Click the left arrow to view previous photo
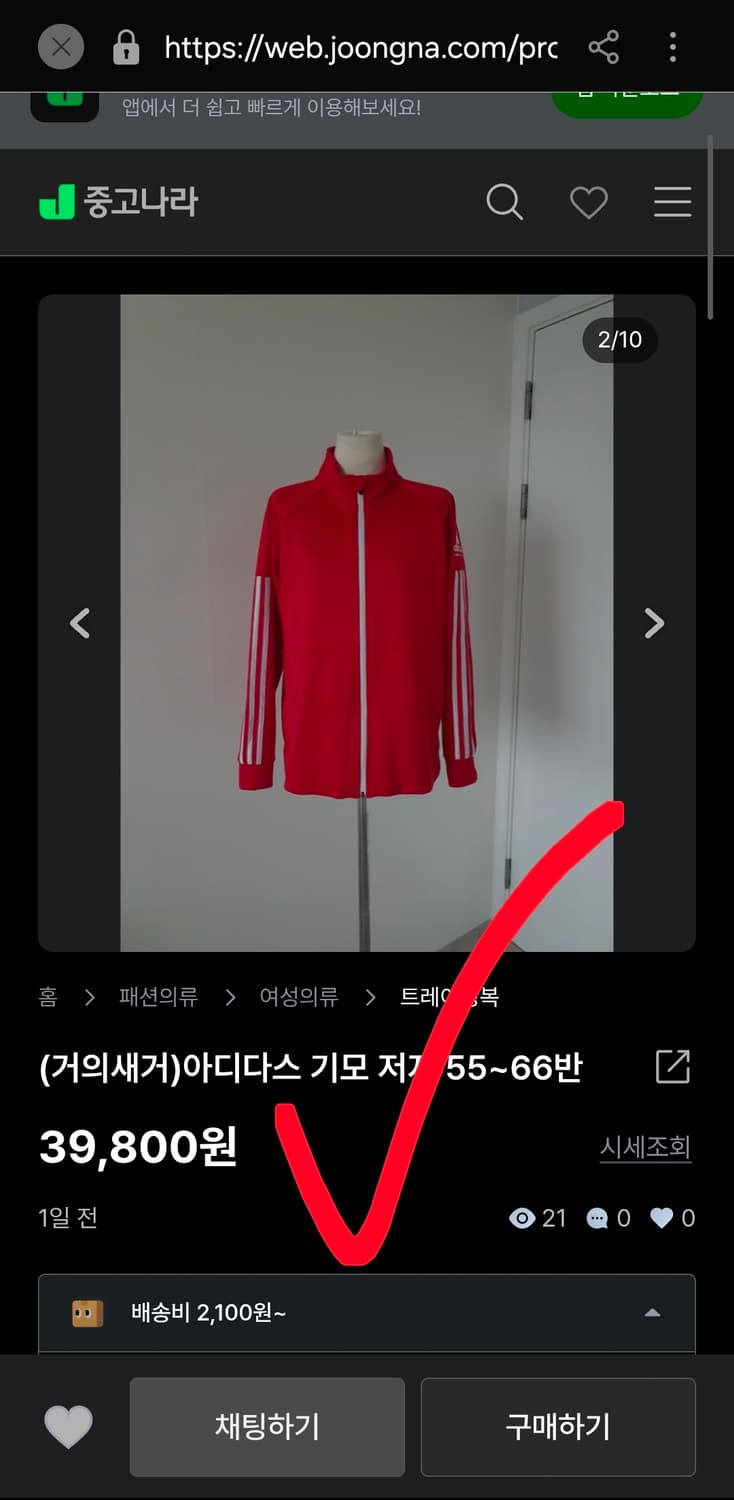734x1500 pixels. click(79, 622)
